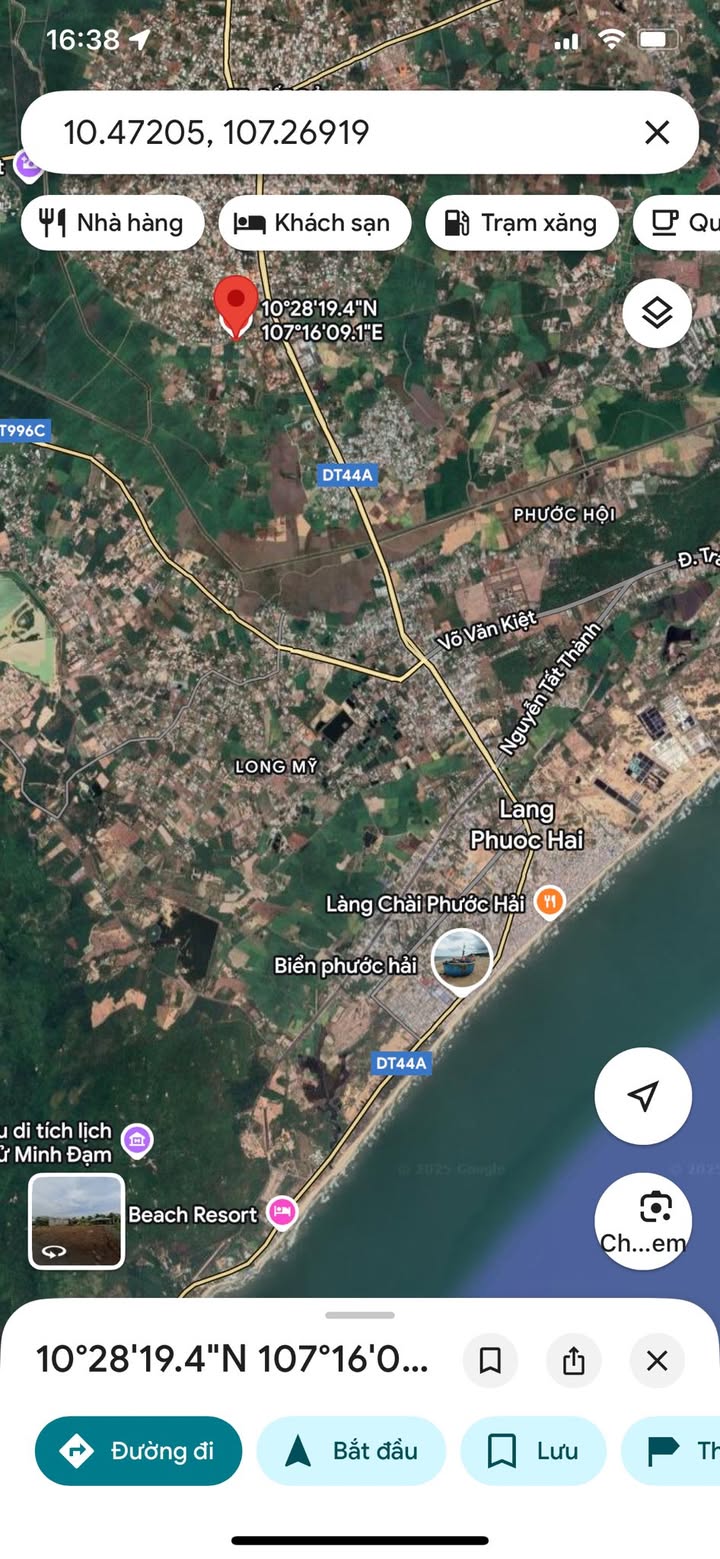This screenshot has width=720, height=1559.
Task: Show Trạm xăng nearby
Action: tap(520, 222)
